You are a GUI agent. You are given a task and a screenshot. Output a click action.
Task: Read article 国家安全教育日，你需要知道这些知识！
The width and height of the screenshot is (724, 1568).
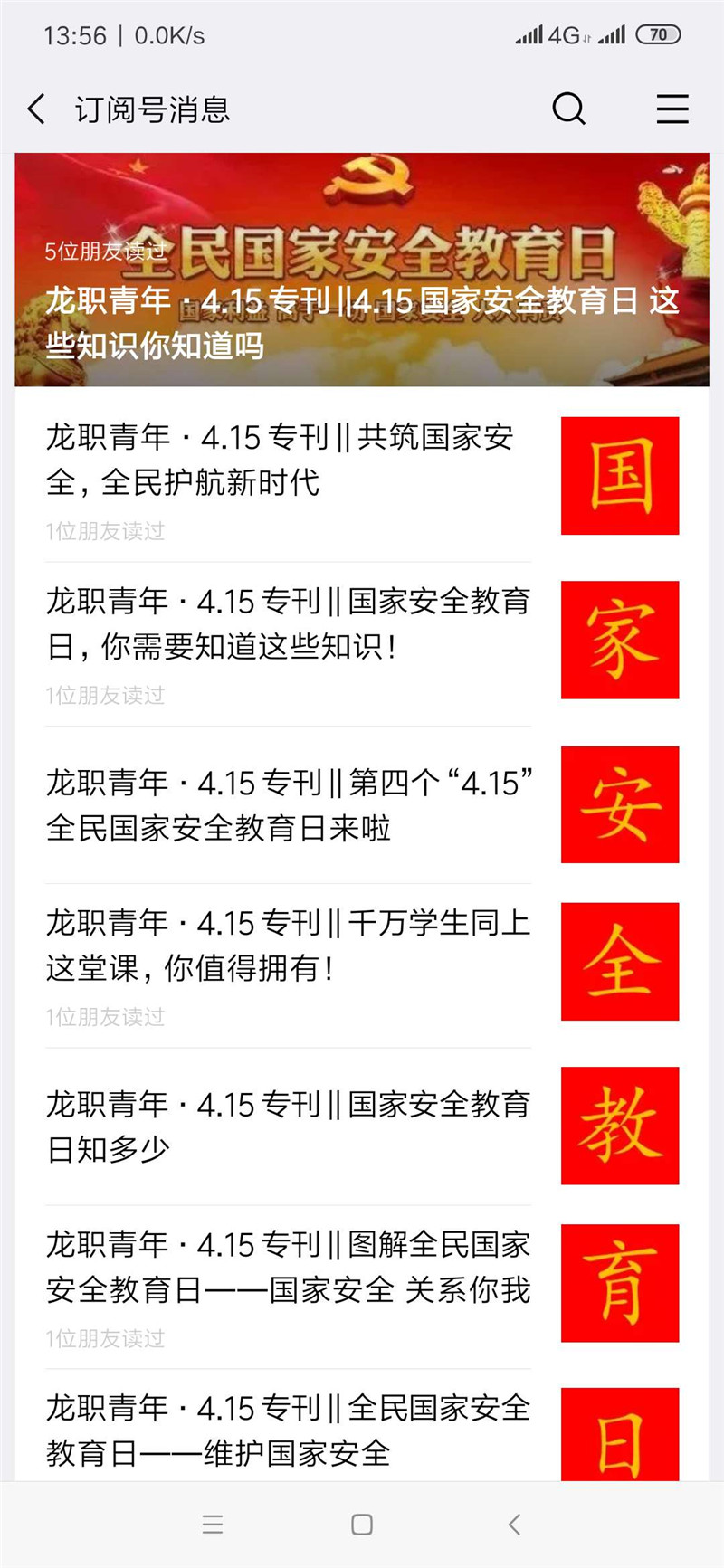coord(288,623)
